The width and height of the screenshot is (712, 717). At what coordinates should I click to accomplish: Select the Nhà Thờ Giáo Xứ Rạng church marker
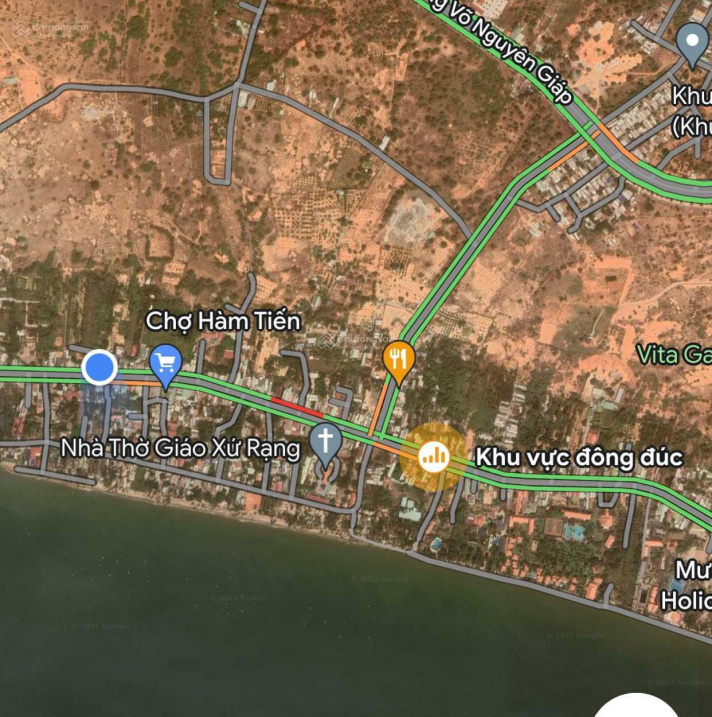[325, 440]
